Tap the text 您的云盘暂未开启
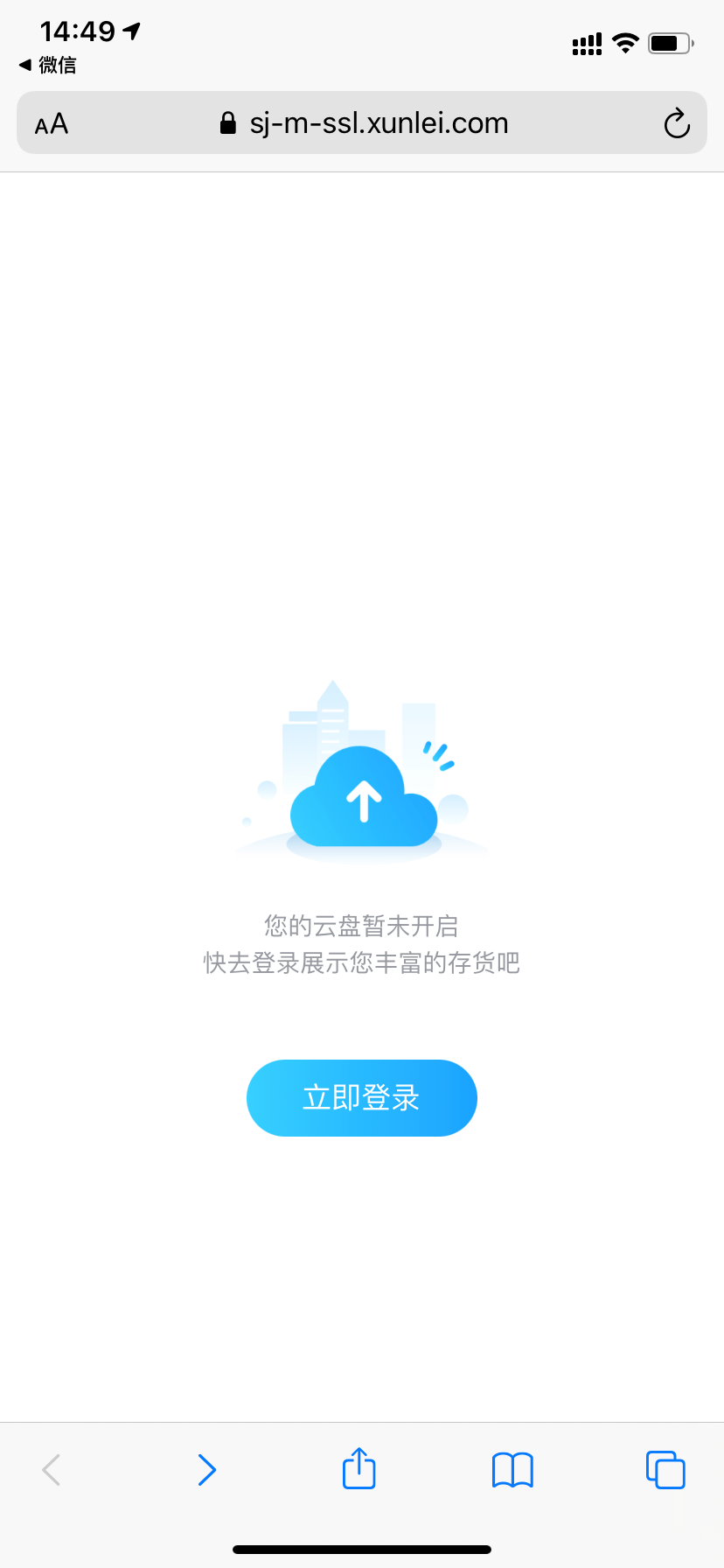This screenshot has height=1568, width=724. [x=362, y=926]
